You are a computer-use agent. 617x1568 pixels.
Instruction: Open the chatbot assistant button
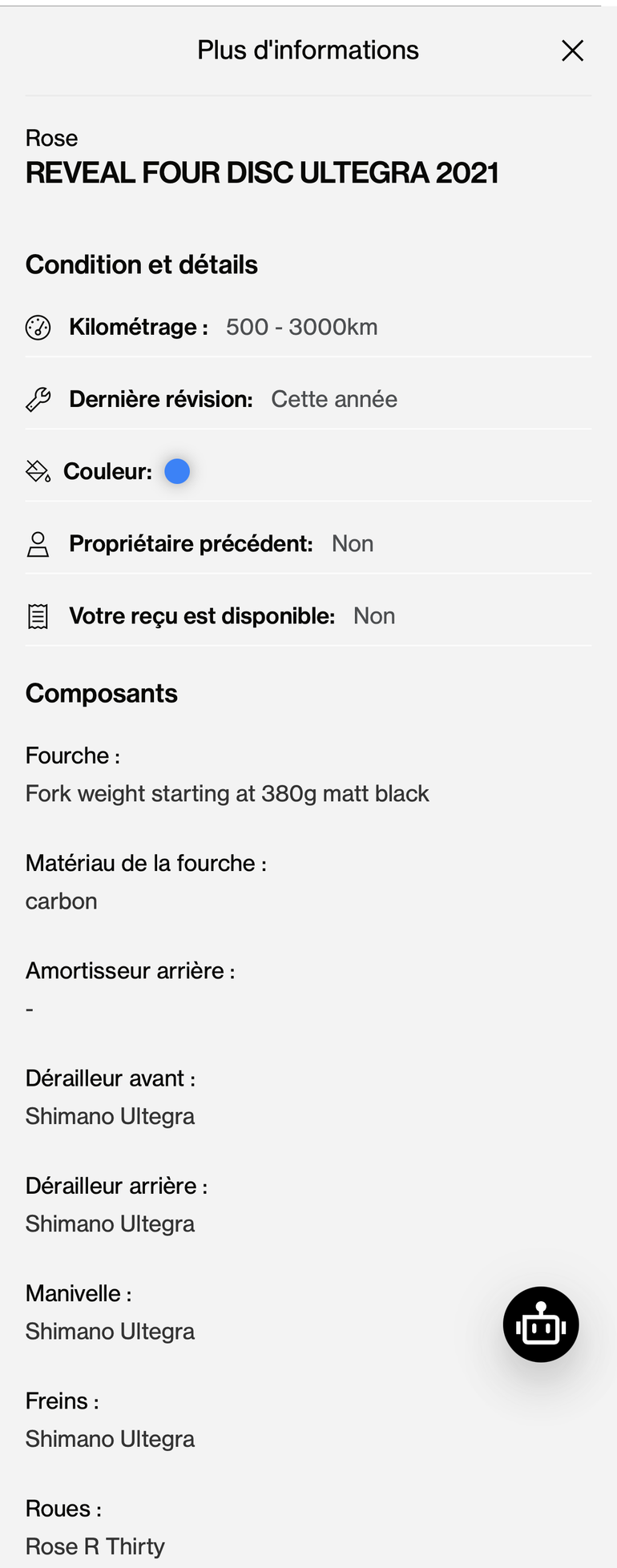coord(541,1324)
